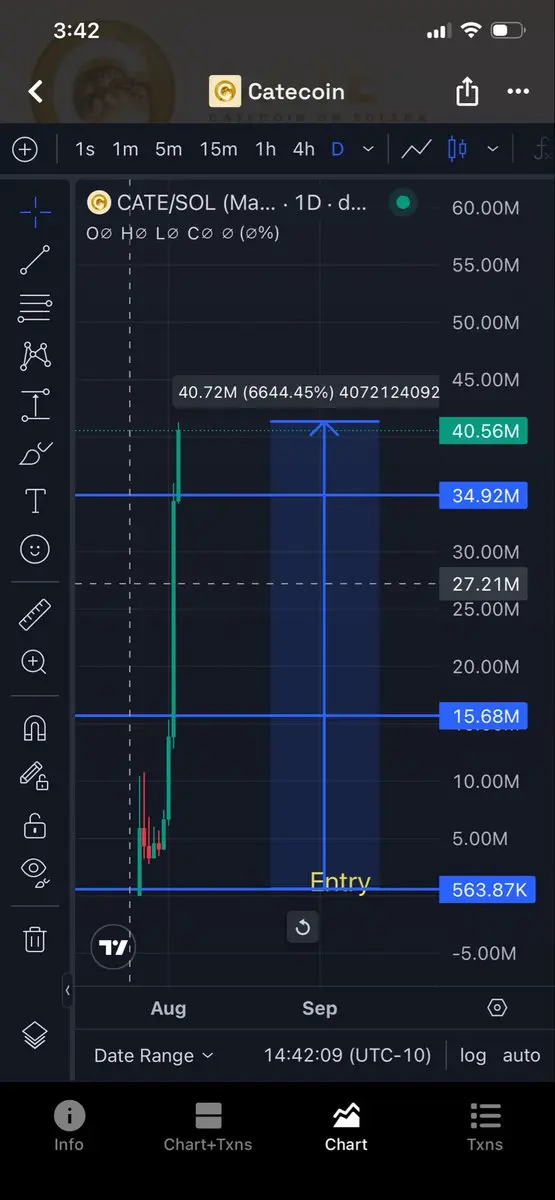The height and width of the screenshot is (1200, 555).
Task: Activate the zoom in tool
Action: click(35, 662)
